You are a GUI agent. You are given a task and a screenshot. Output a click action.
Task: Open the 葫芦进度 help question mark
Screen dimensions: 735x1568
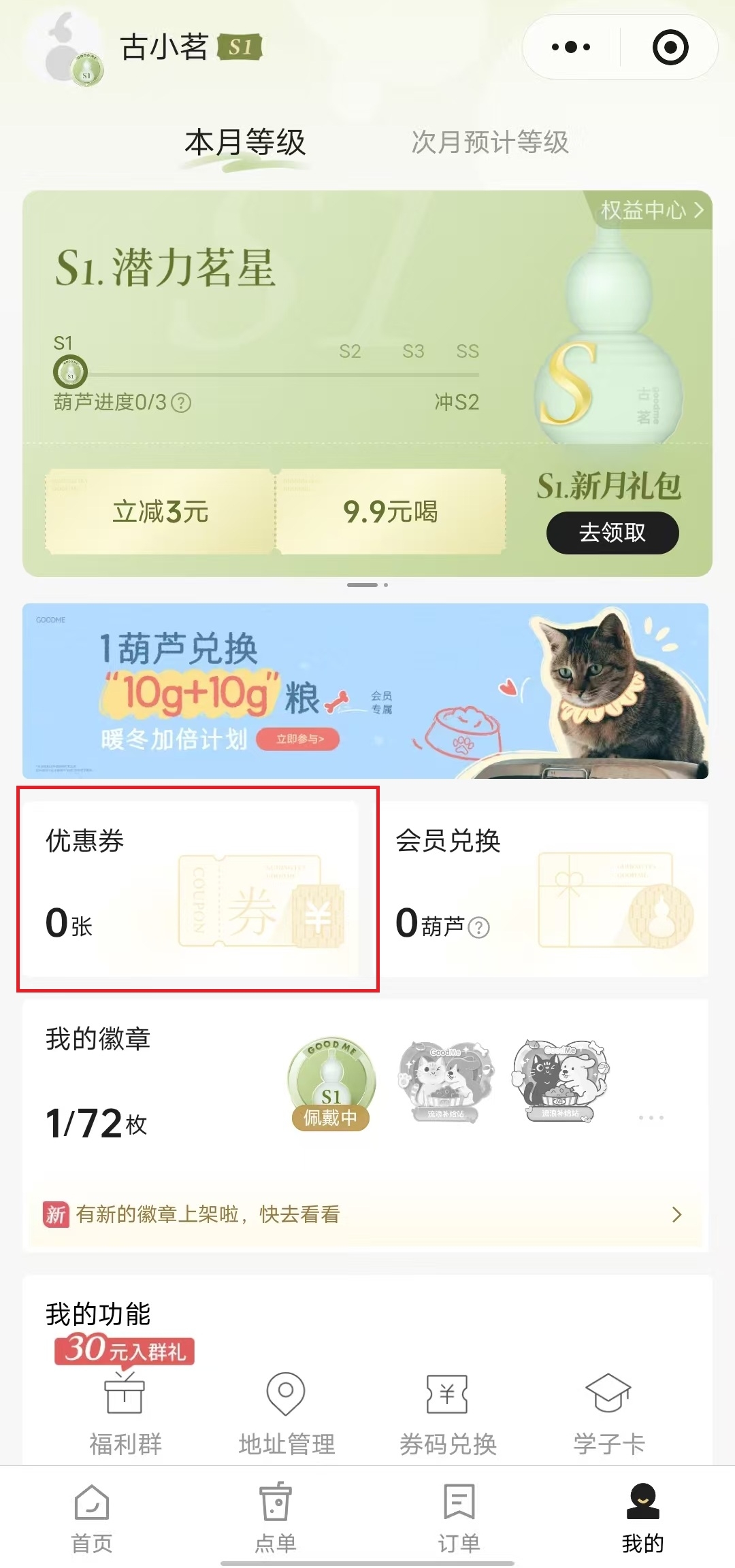coord(181,403)
